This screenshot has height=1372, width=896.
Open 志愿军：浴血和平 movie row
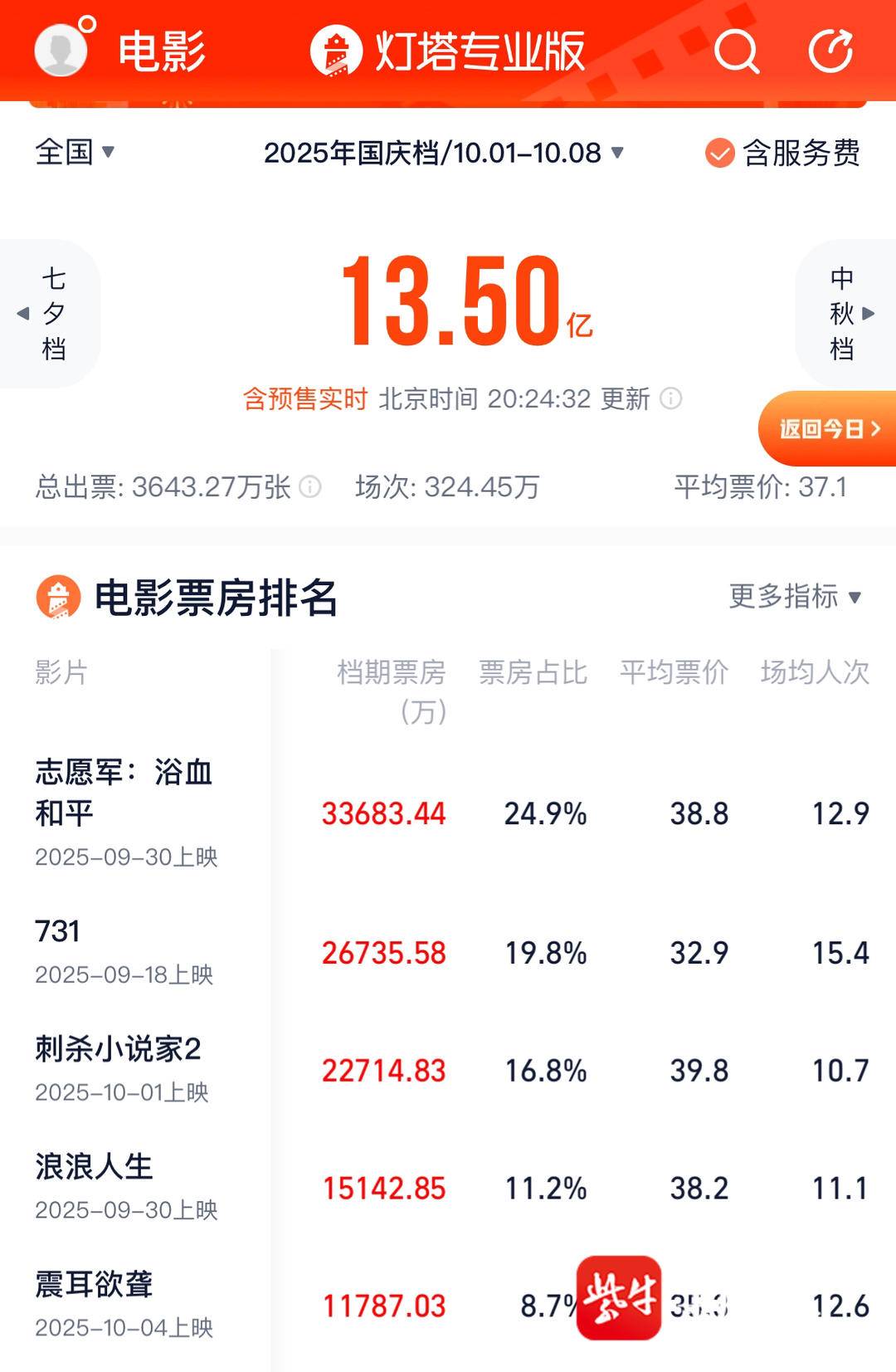[x=124, y=812]
